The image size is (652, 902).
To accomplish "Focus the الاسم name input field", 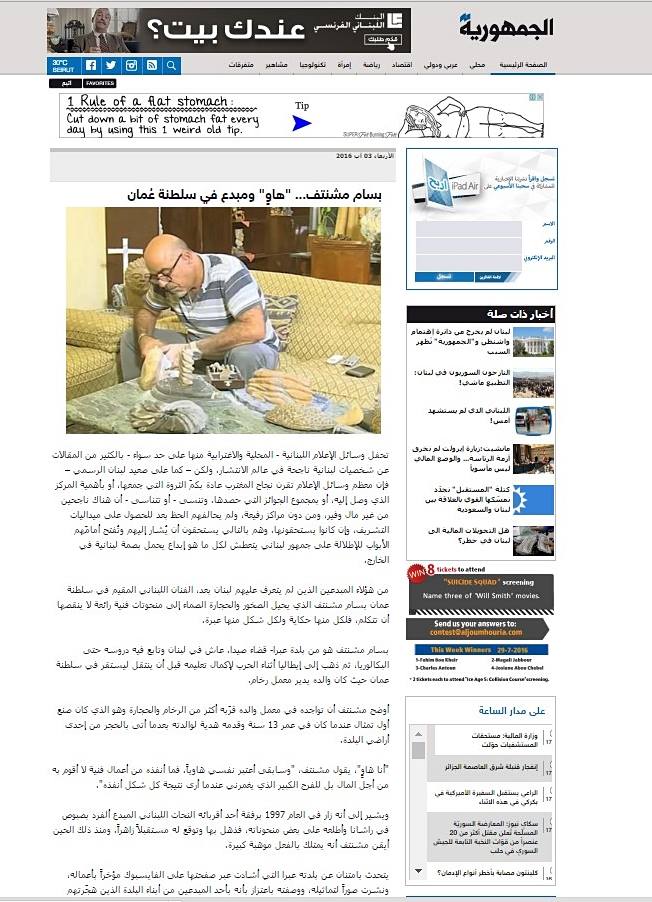I will click(464, 225).
